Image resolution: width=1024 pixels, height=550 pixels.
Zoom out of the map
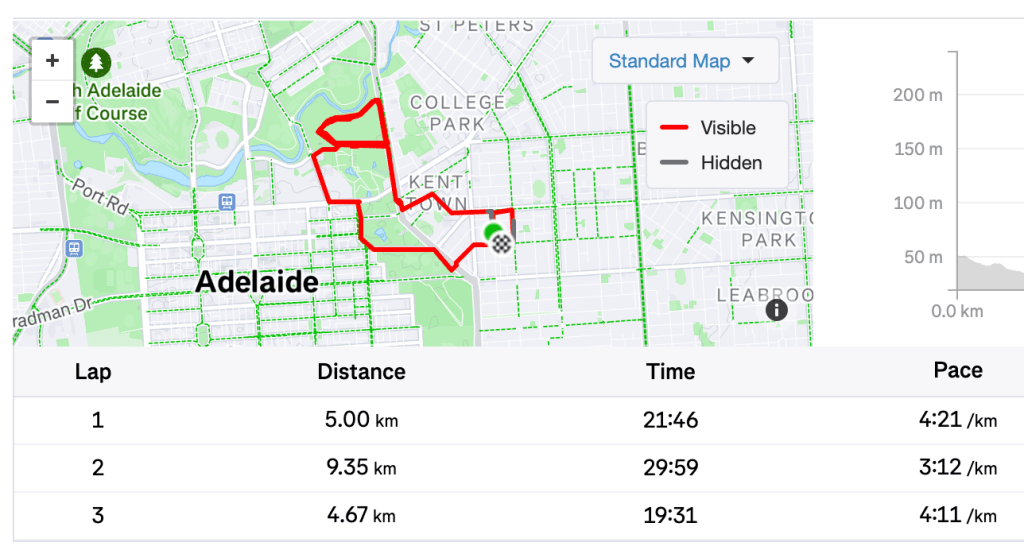tap(53, 101)
